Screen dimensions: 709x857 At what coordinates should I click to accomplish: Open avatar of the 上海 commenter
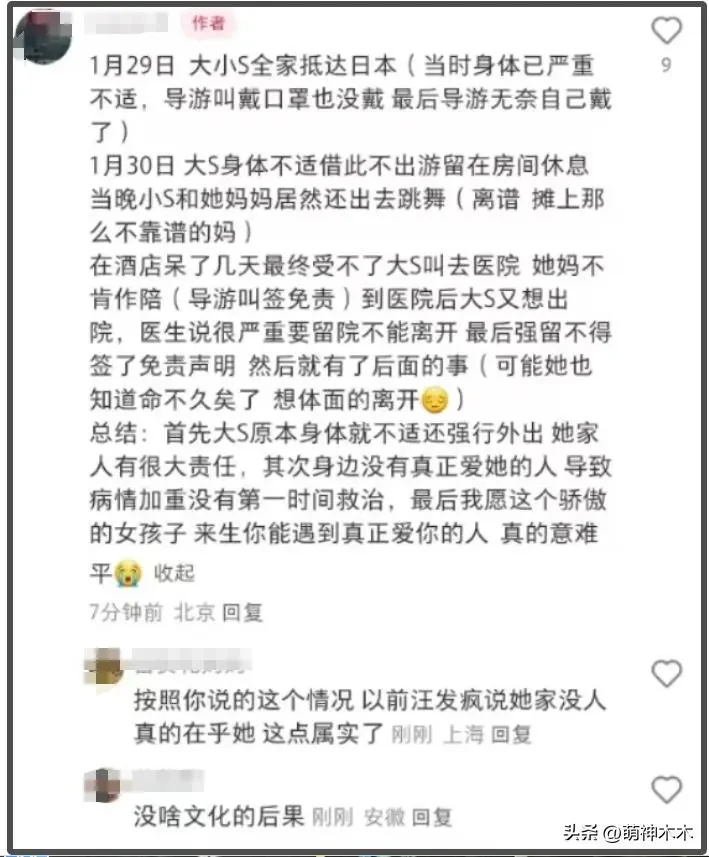tap(104, 665)
